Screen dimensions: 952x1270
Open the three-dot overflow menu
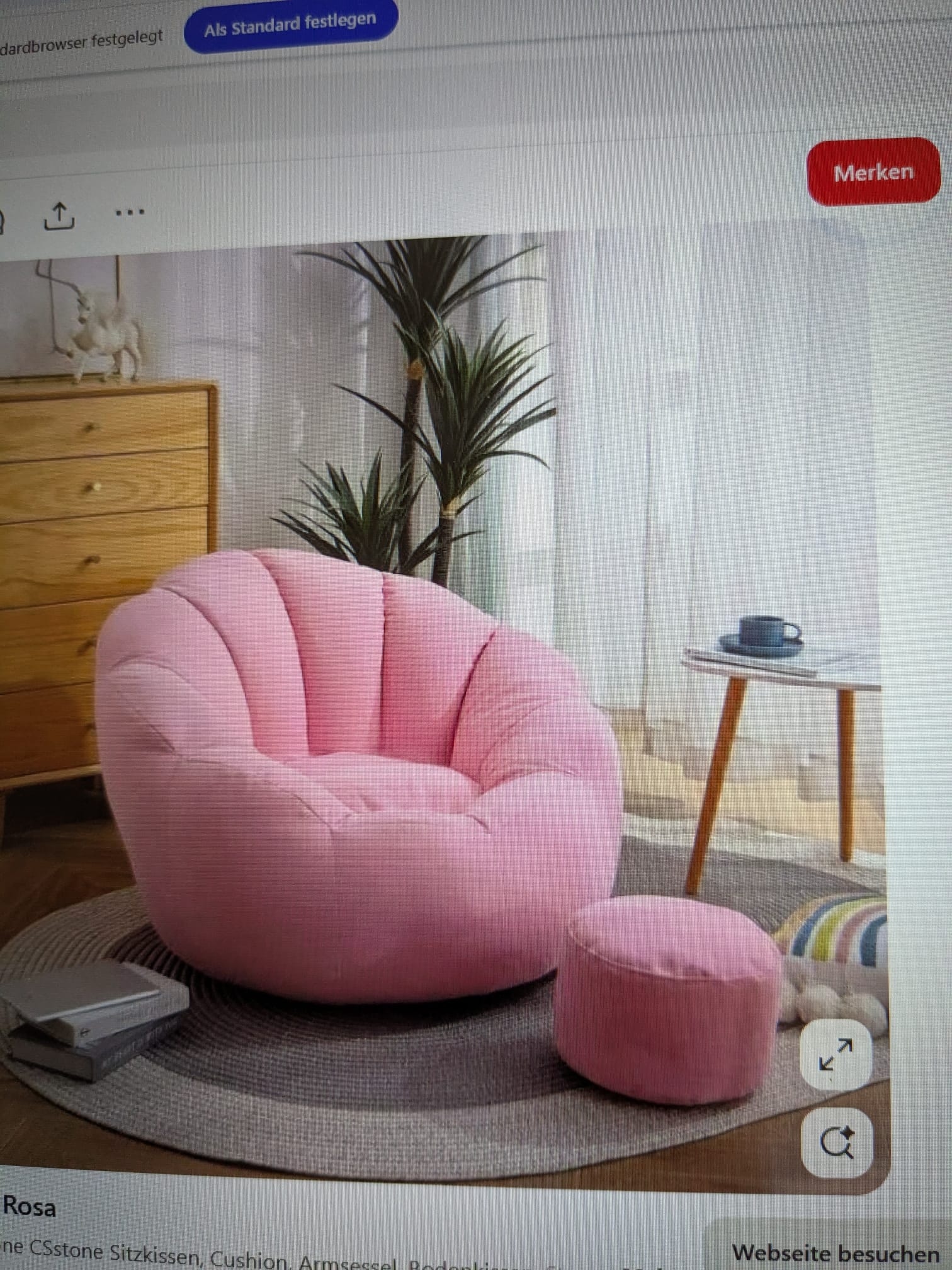[130, 212]
